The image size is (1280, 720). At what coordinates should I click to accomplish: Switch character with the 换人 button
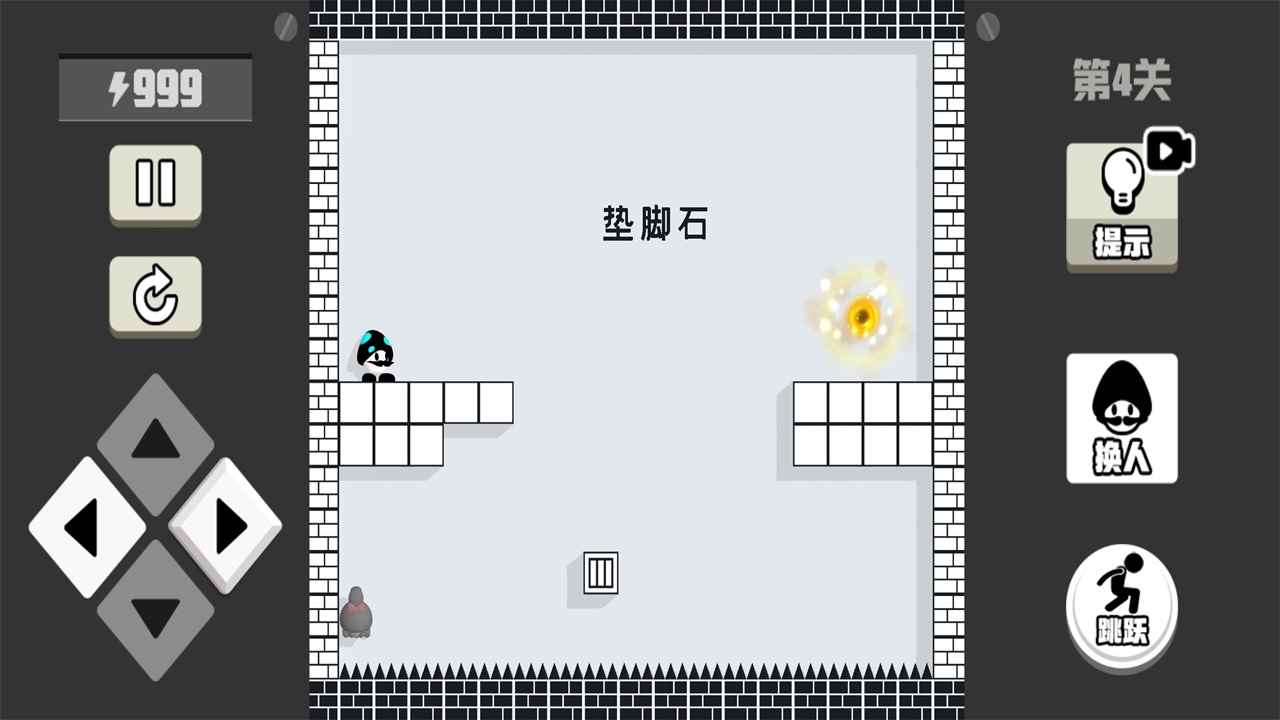tap(1121, 418)
